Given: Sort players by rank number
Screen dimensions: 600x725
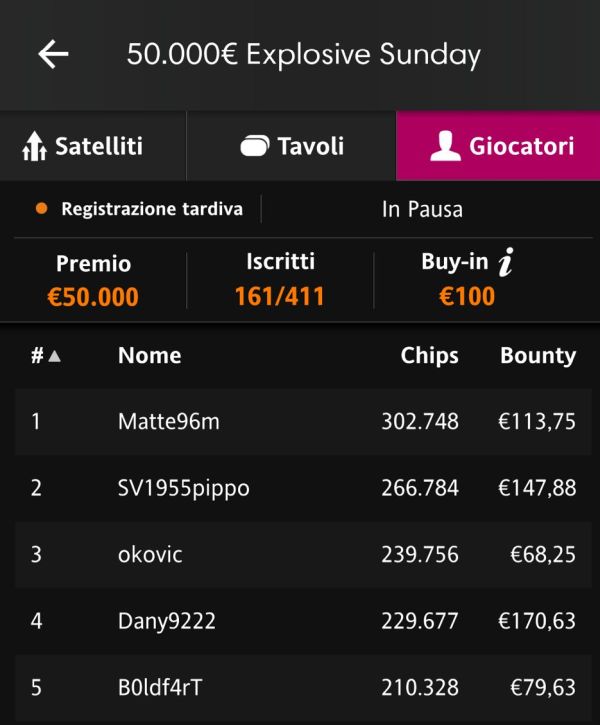Looking at the screenshot, I should click(45, 355).
